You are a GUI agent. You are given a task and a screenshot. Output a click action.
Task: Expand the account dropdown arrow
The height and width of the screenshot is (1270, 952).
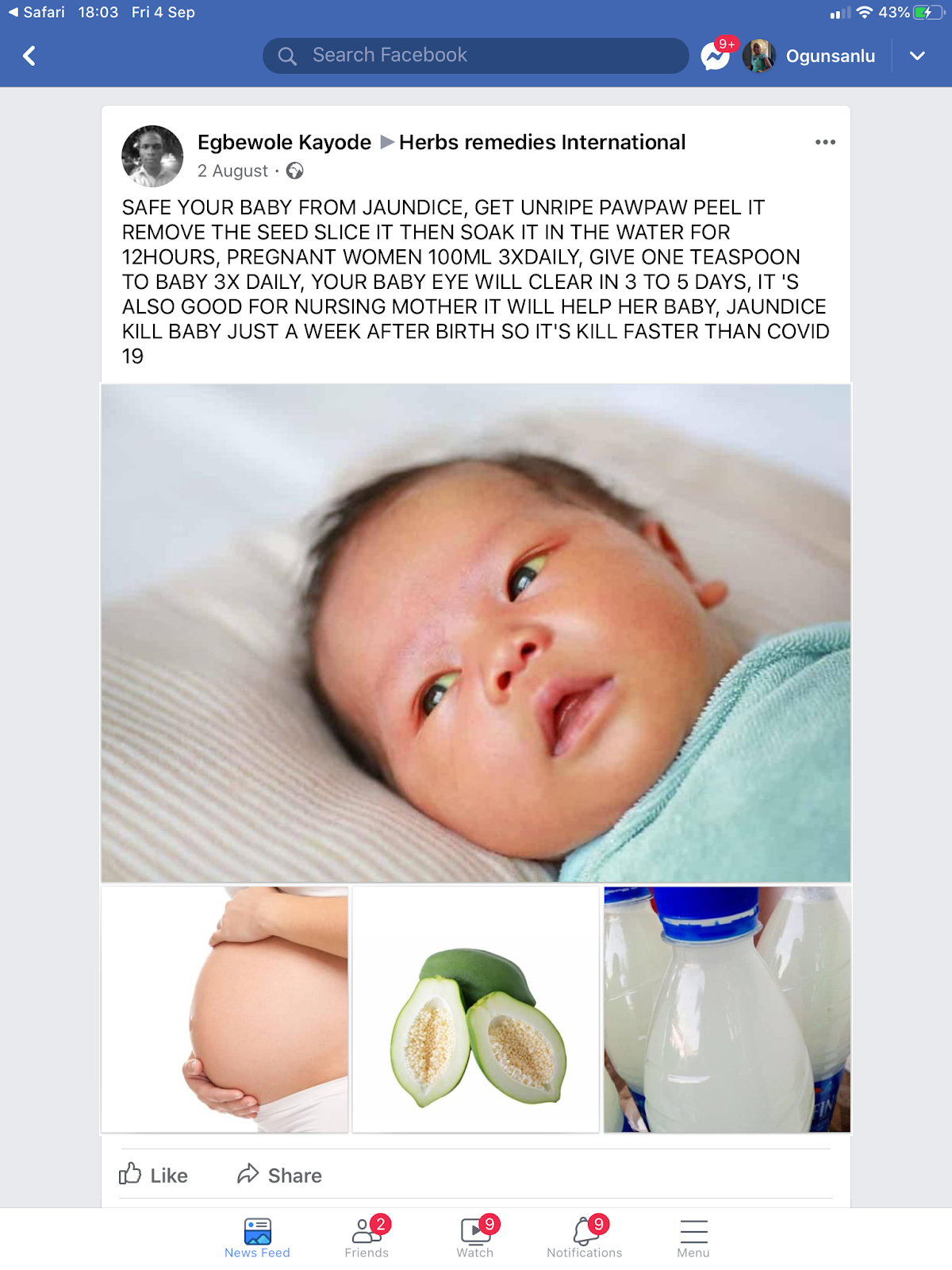pos(917,56)
